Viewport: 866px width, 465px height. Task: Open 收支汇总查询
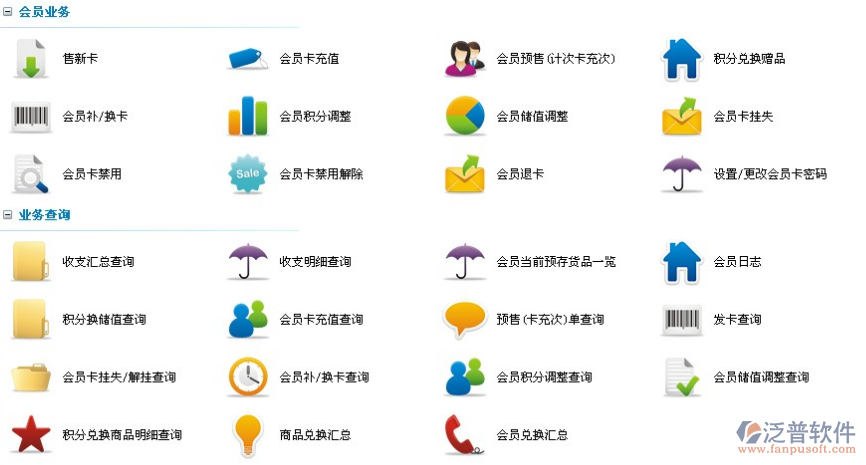tap(98, 262)
